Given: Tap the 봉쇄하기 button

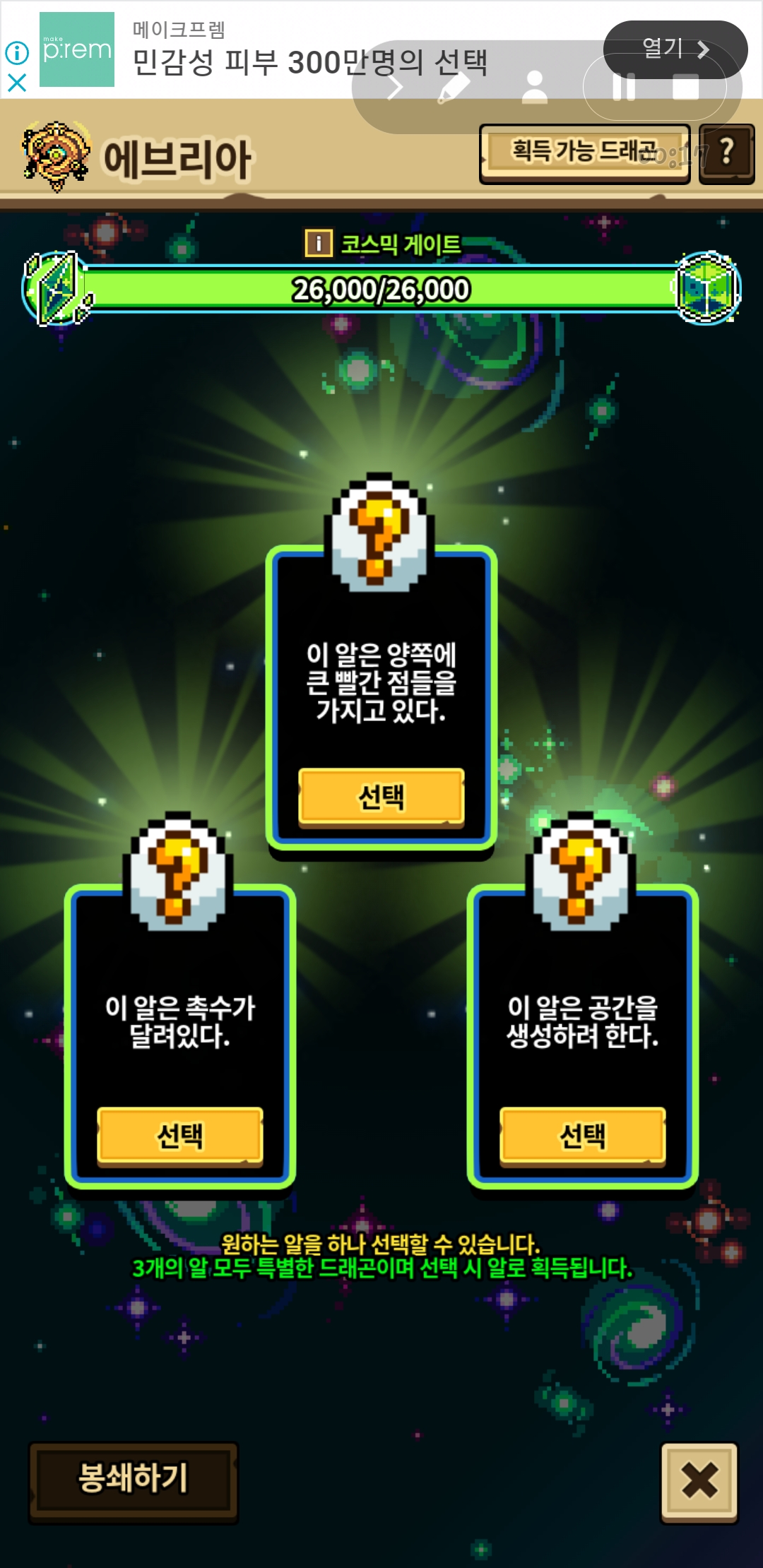Looking at the screenshot, I should click(x=133, y=1481).
